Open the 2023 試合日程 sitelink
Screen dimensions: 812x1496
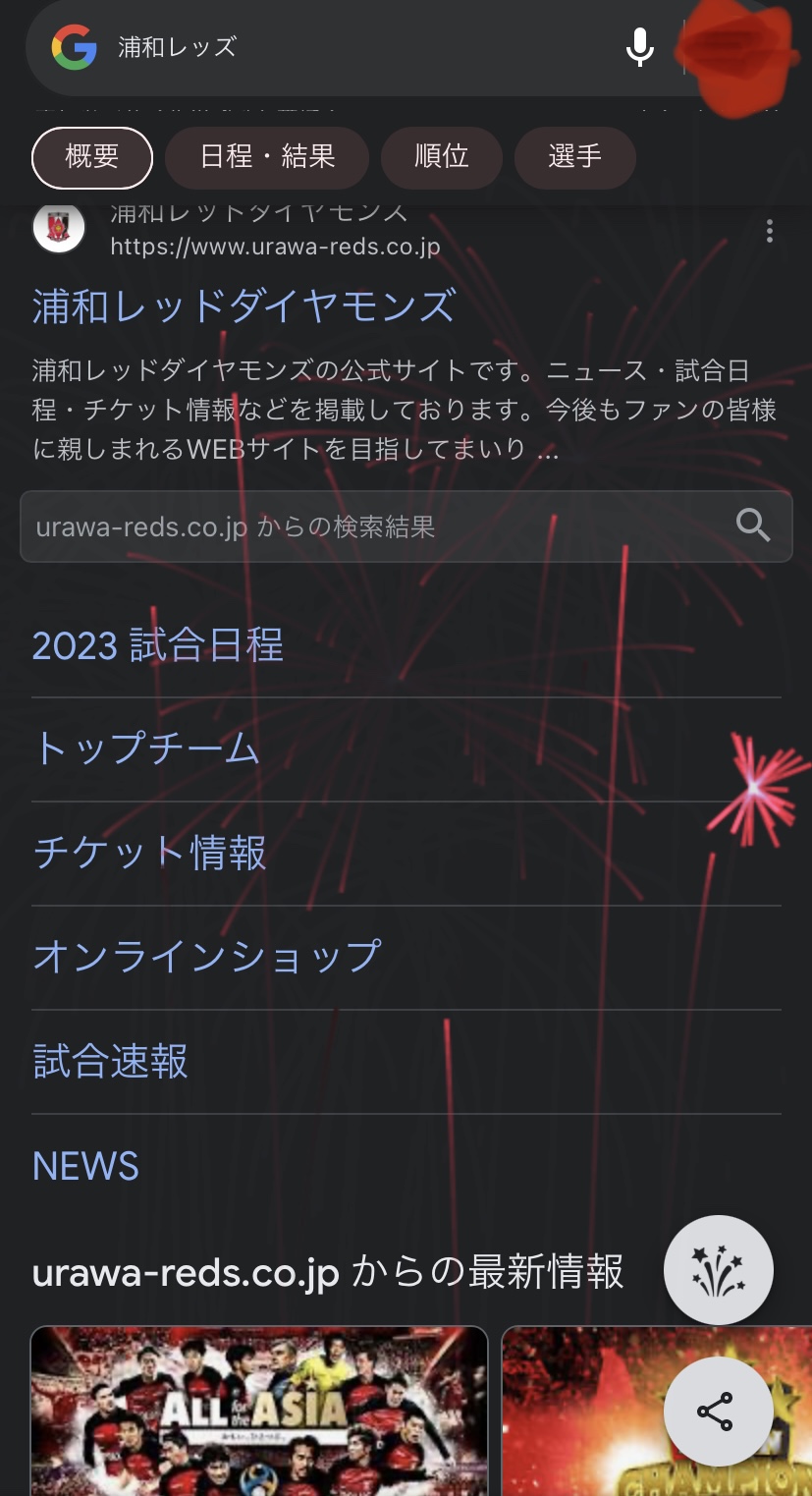coord(158,645)
